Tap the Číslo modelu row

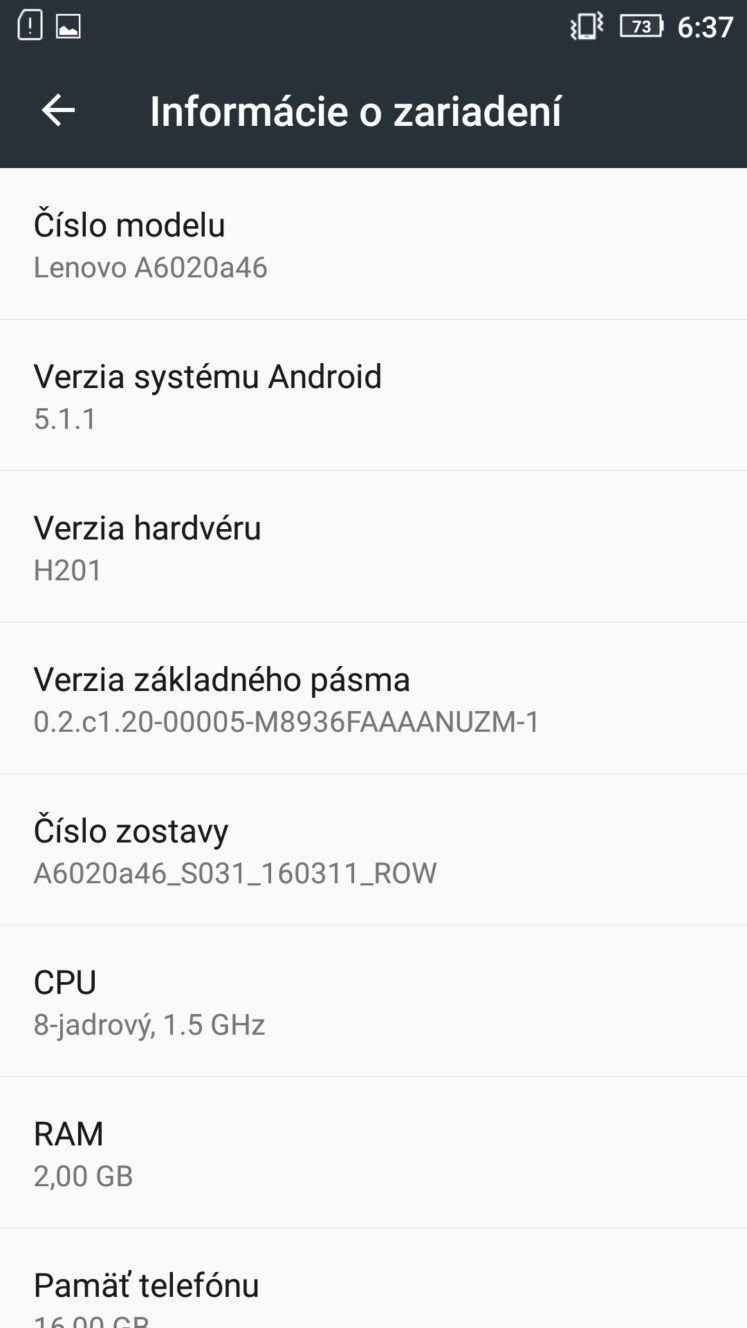pyautogui.click(x=373, y=244)
